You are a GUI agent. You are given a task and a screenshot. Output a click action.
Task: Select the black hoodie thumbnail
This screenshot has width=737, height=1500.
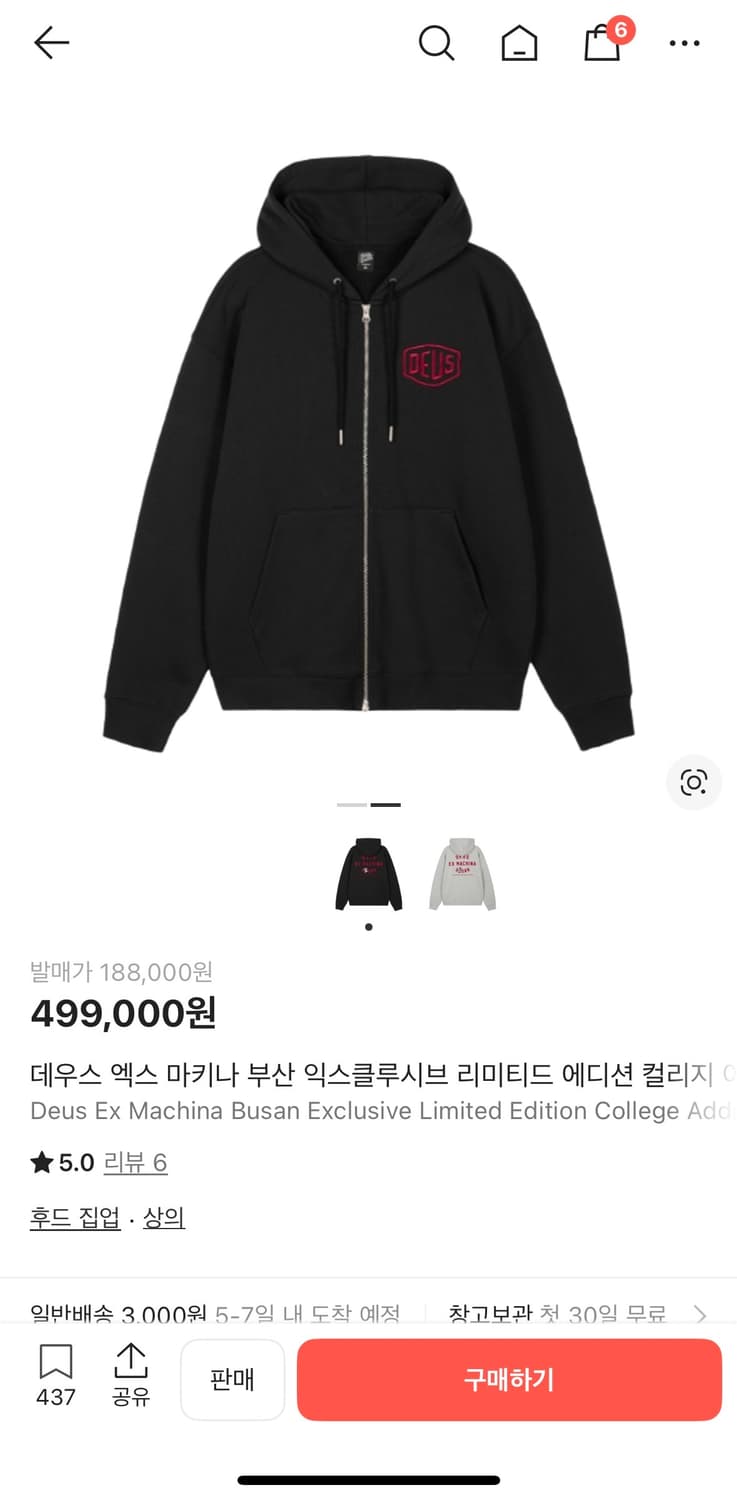(368, 872)
